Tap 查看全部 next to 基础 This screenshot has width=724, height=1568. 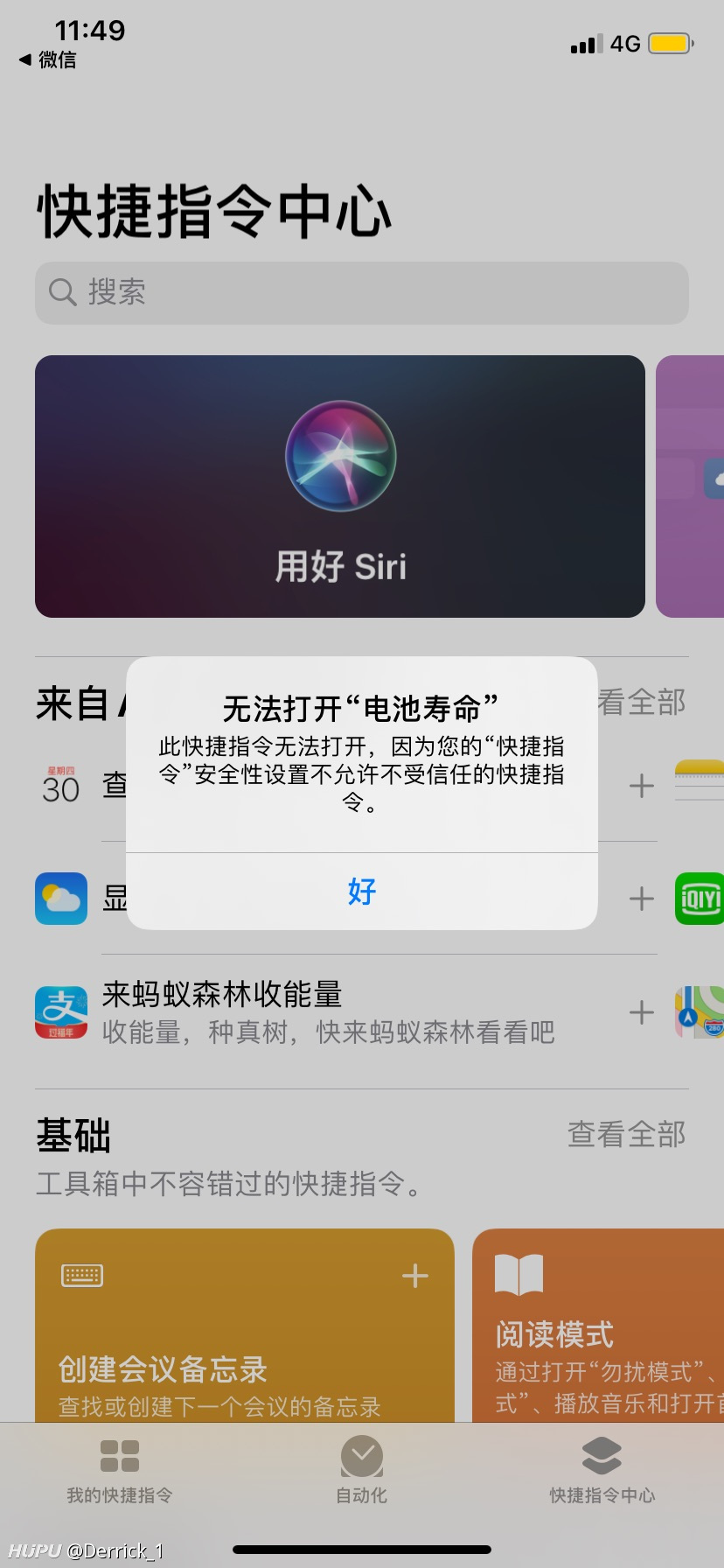pyautogui.click(x=627, y=1134)
